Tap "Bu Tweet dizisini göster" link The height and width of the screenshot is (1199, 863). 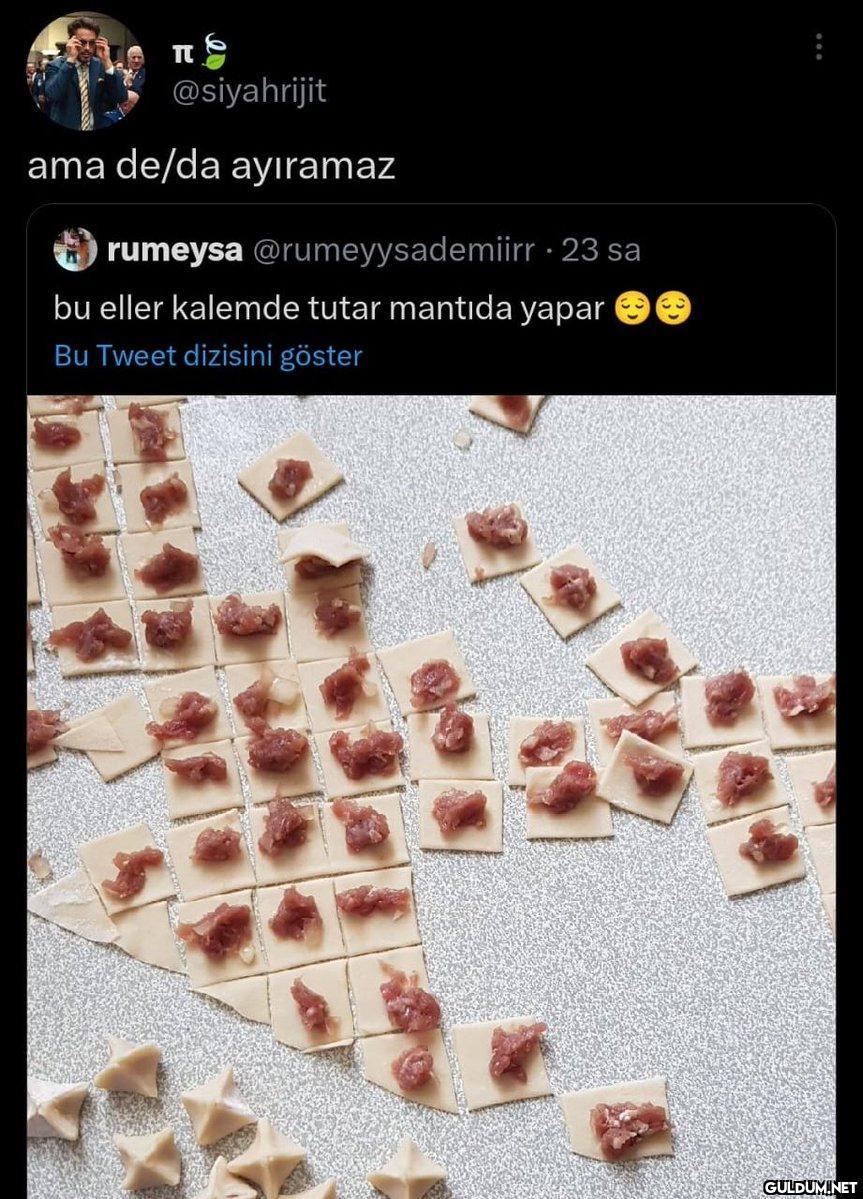tap(208, 356)
